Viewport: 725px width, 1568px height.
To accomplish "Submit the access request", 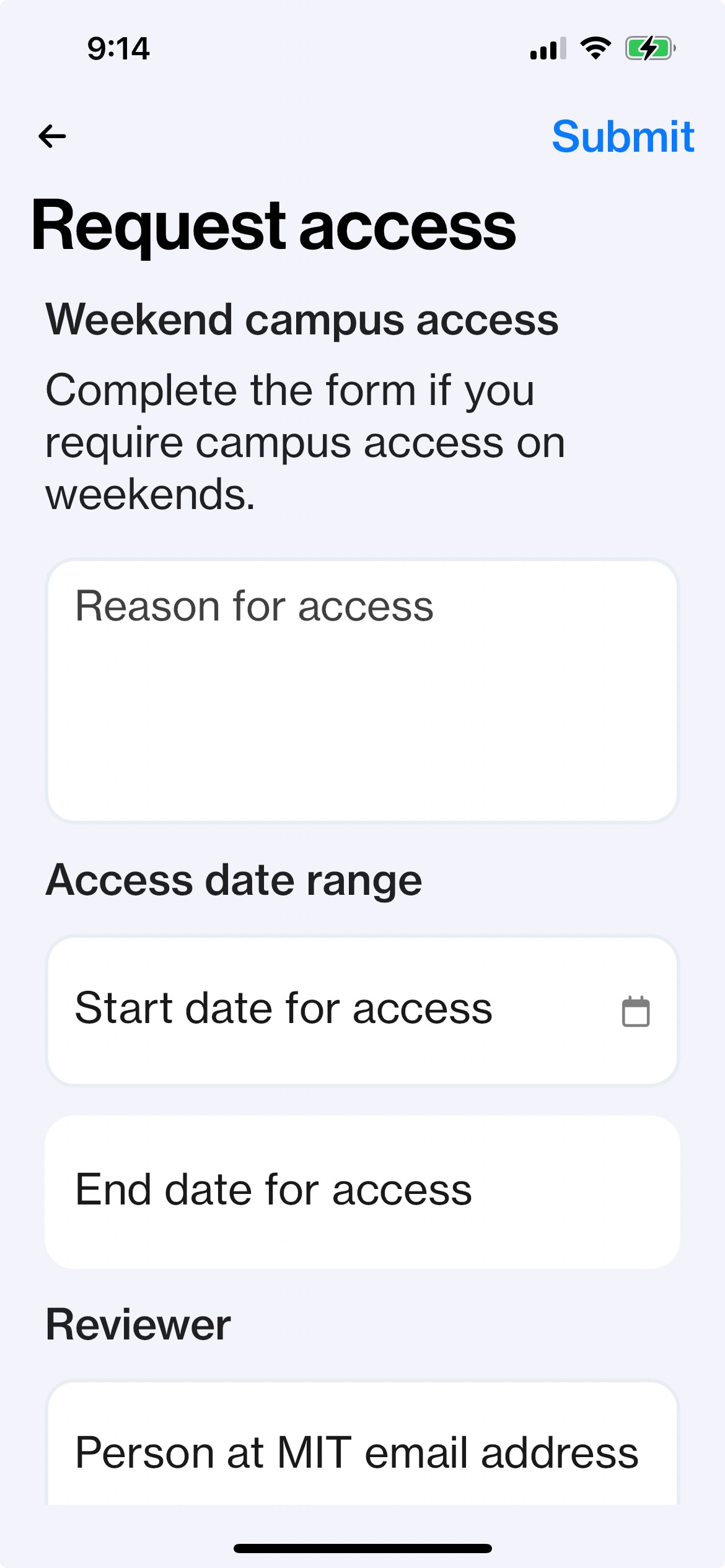I will click(623, 136).
